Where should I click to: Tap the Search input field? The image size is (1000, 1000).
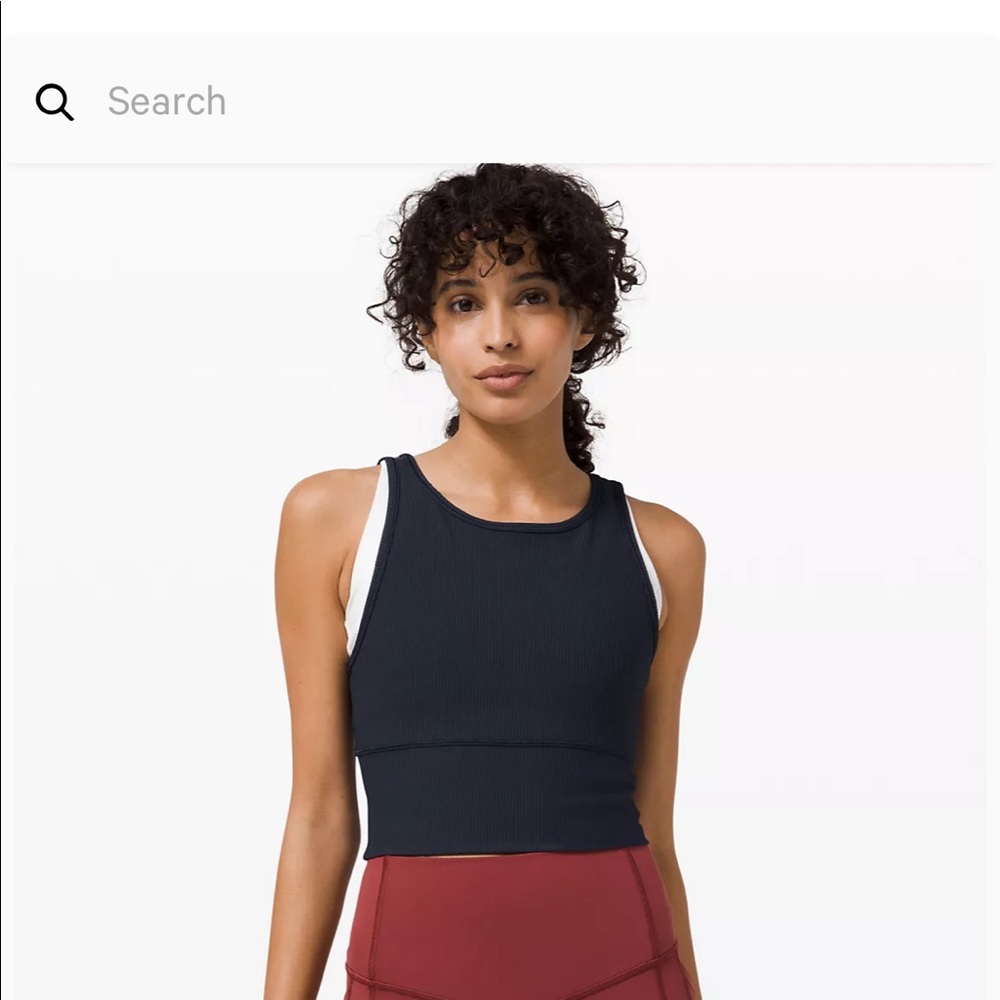(500, 101)
